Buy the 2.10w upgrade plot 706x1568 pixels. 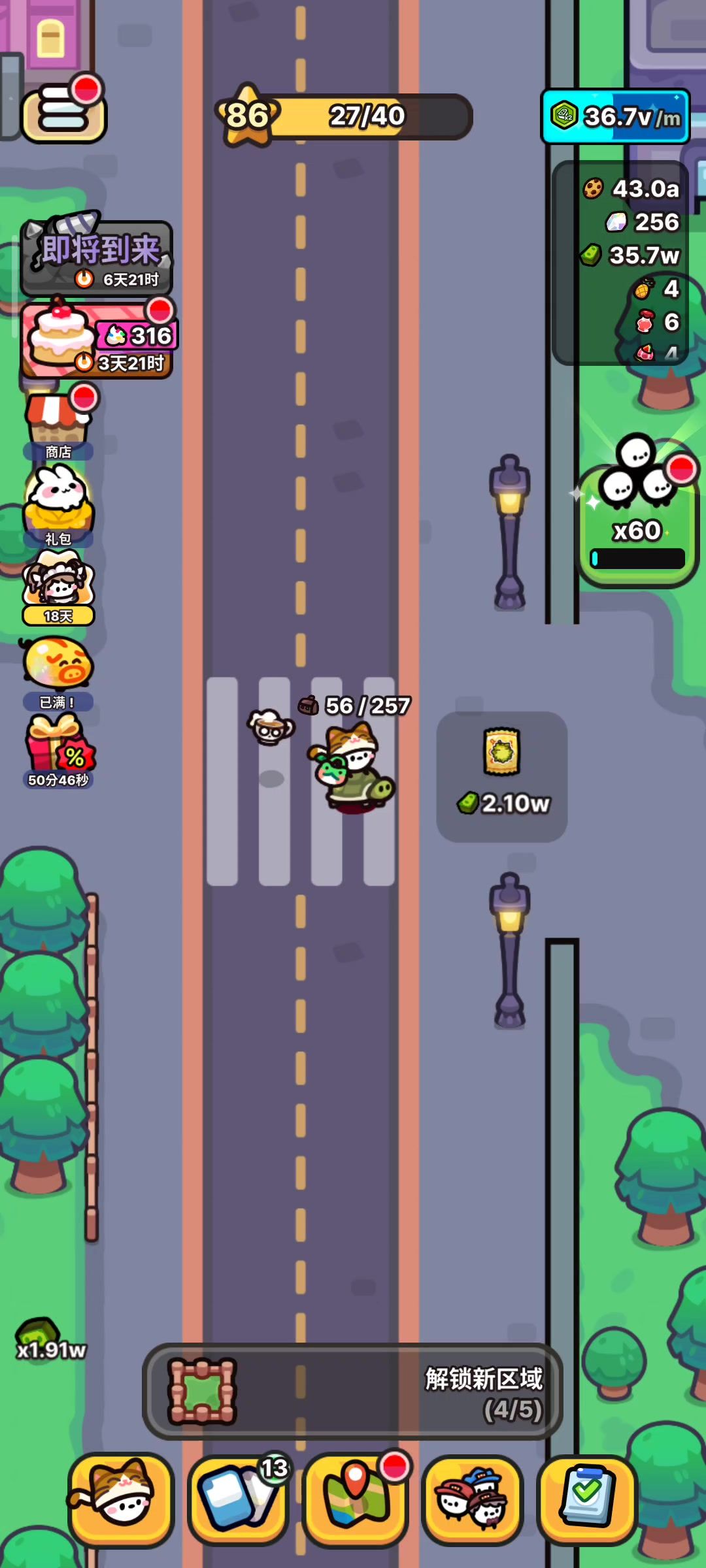pos(501,776)
